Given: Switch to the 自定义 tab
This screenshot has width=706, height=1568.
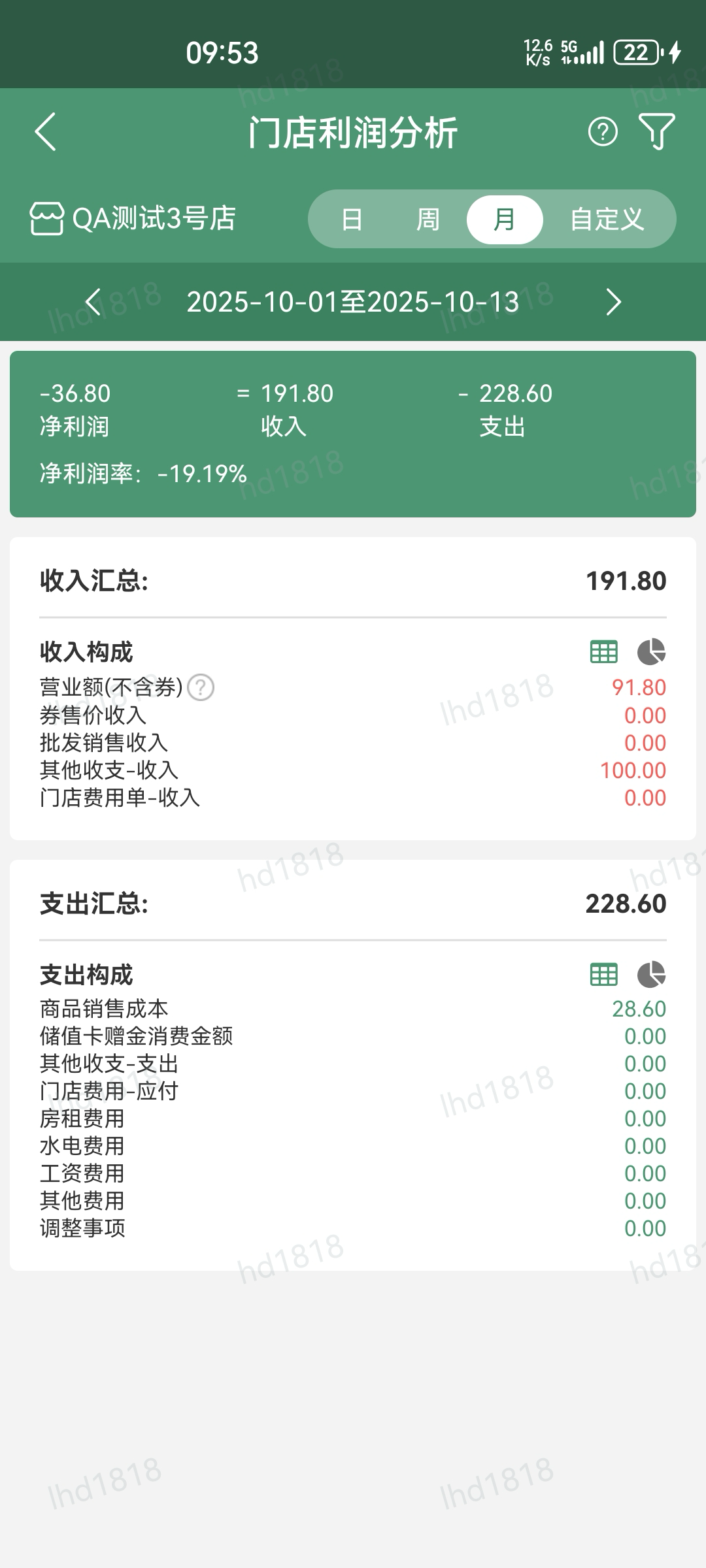Looking at the screenshot, I should point(607,220).
